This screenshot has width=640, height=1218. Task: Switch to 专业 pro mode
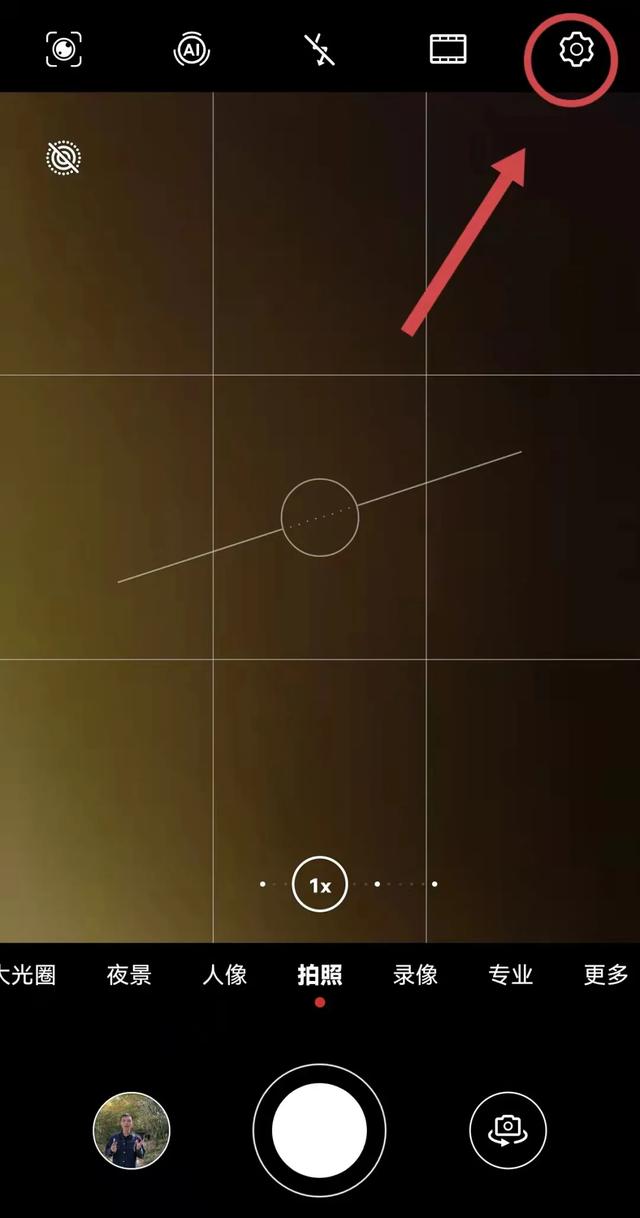pos(510,975)
